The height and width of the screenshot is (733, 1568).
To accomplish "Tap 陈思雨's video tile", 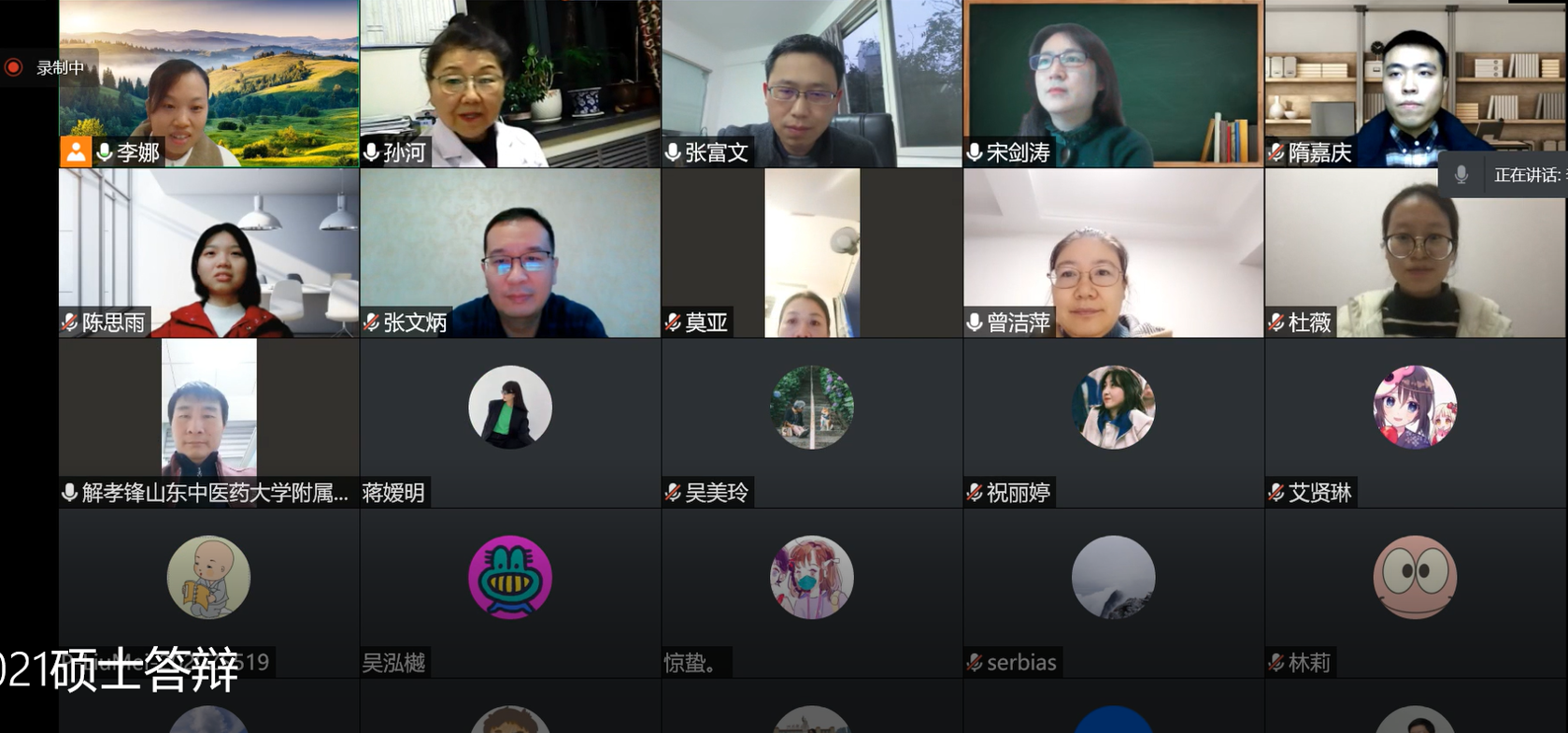I will (208, 252).
